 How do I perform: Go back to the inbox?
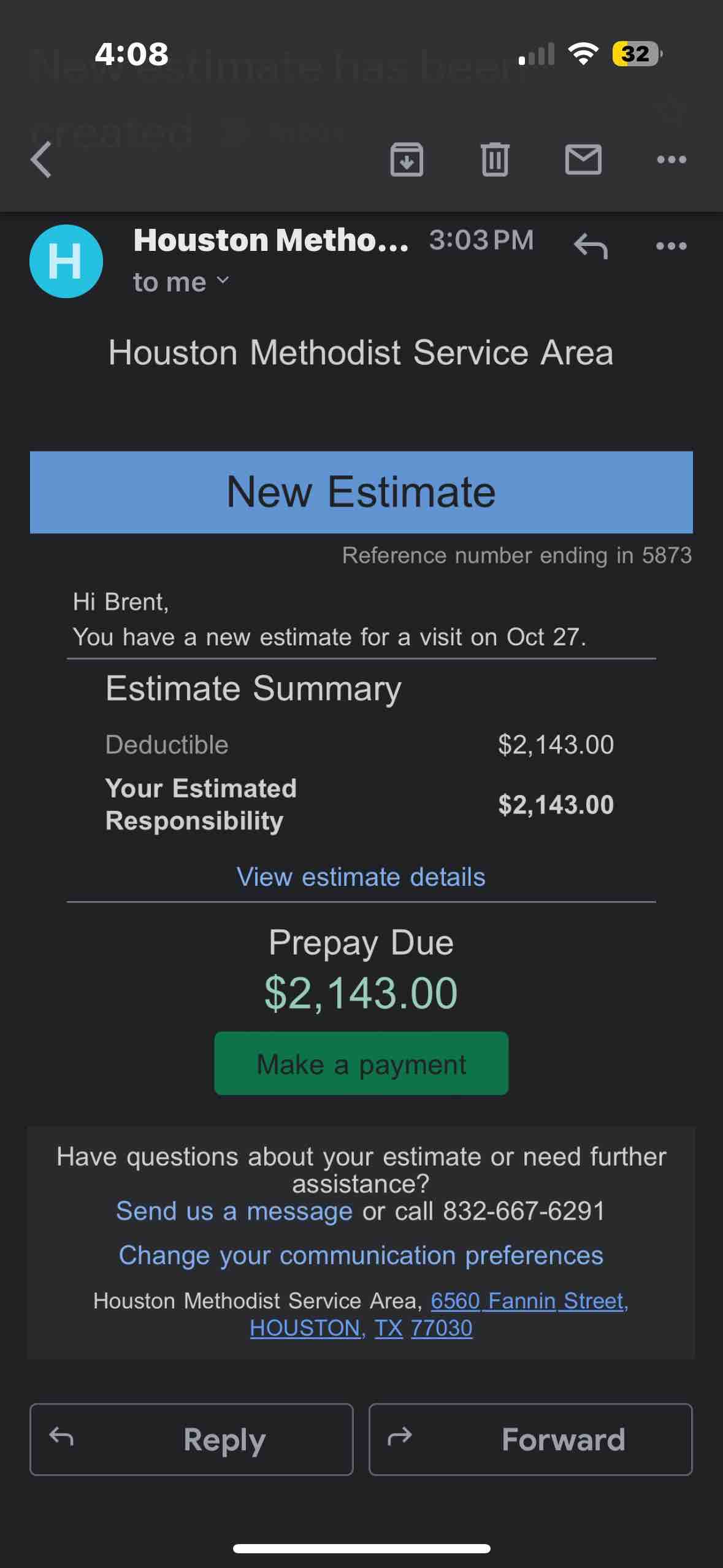click(x=41, y=159)
